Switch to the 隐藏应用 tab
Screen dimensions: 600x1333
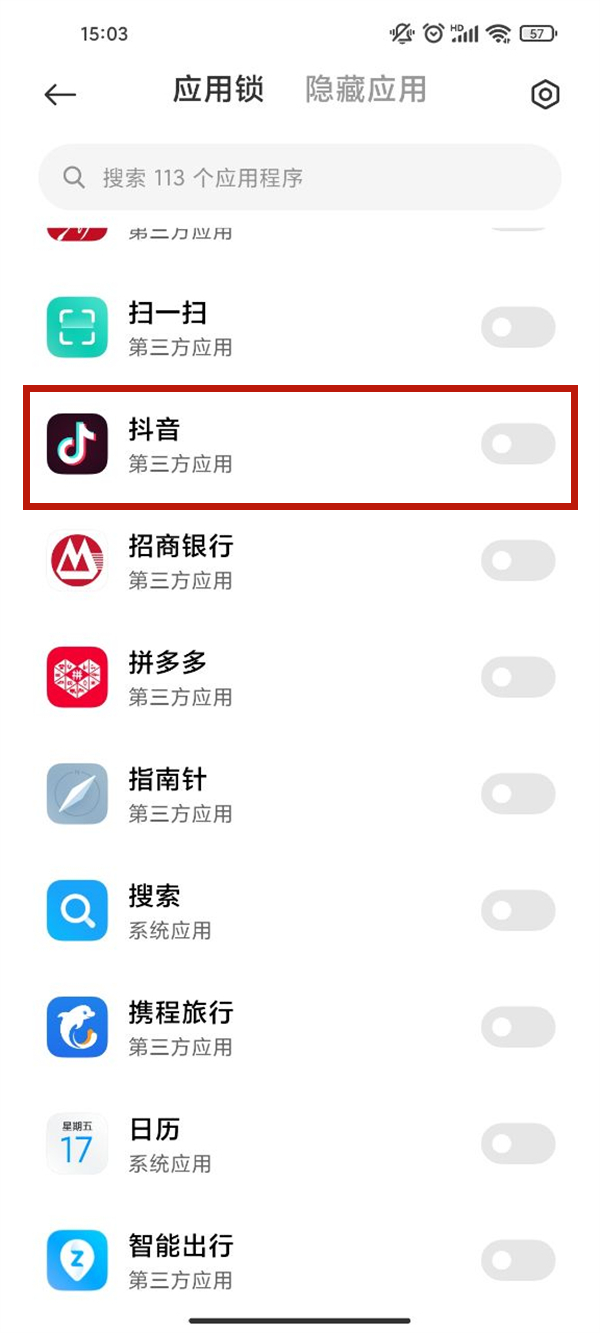[x=366, y=90]
